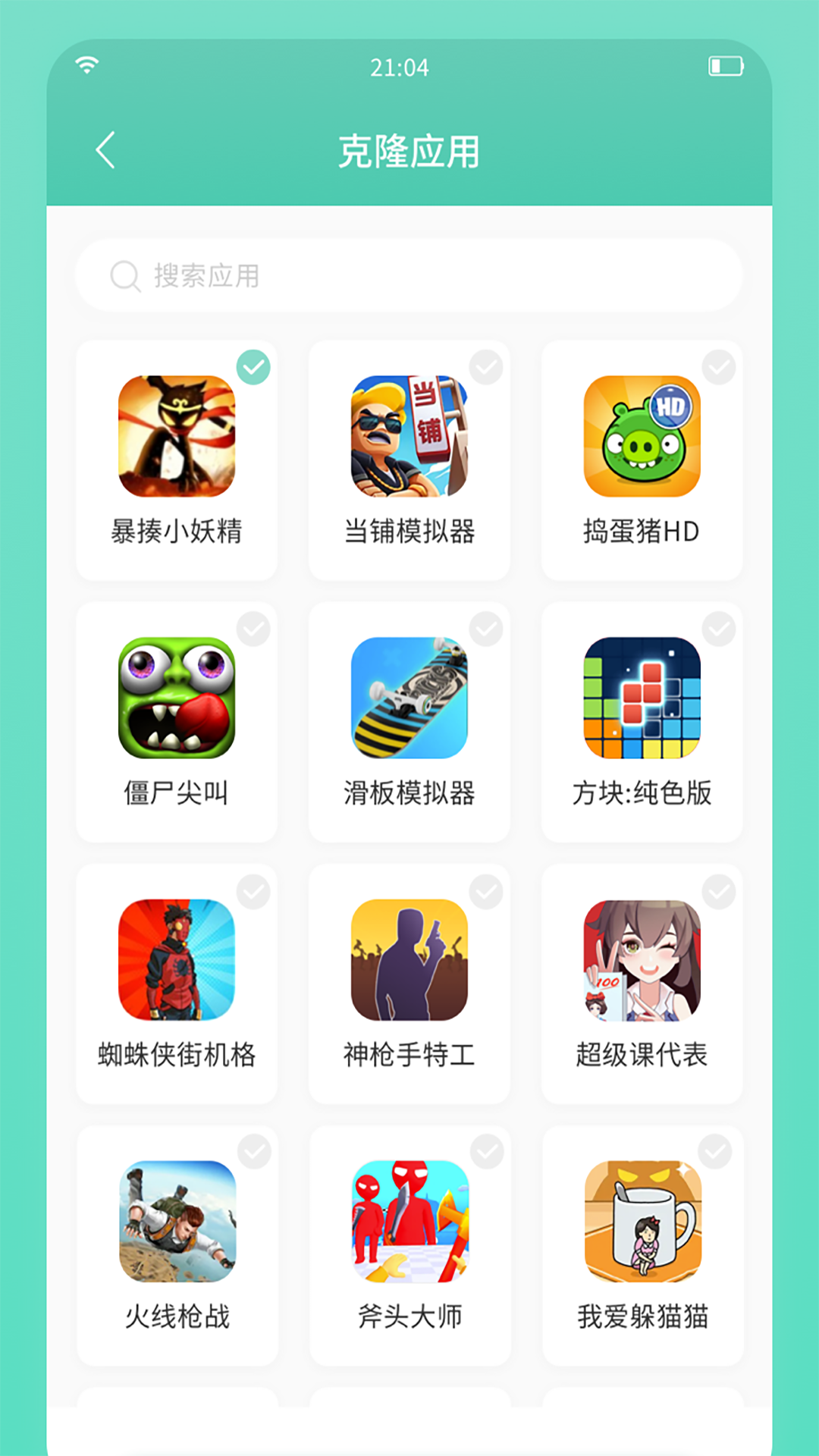
Task: Check the 当铺模拟器 selection circle
Action: 486,366
